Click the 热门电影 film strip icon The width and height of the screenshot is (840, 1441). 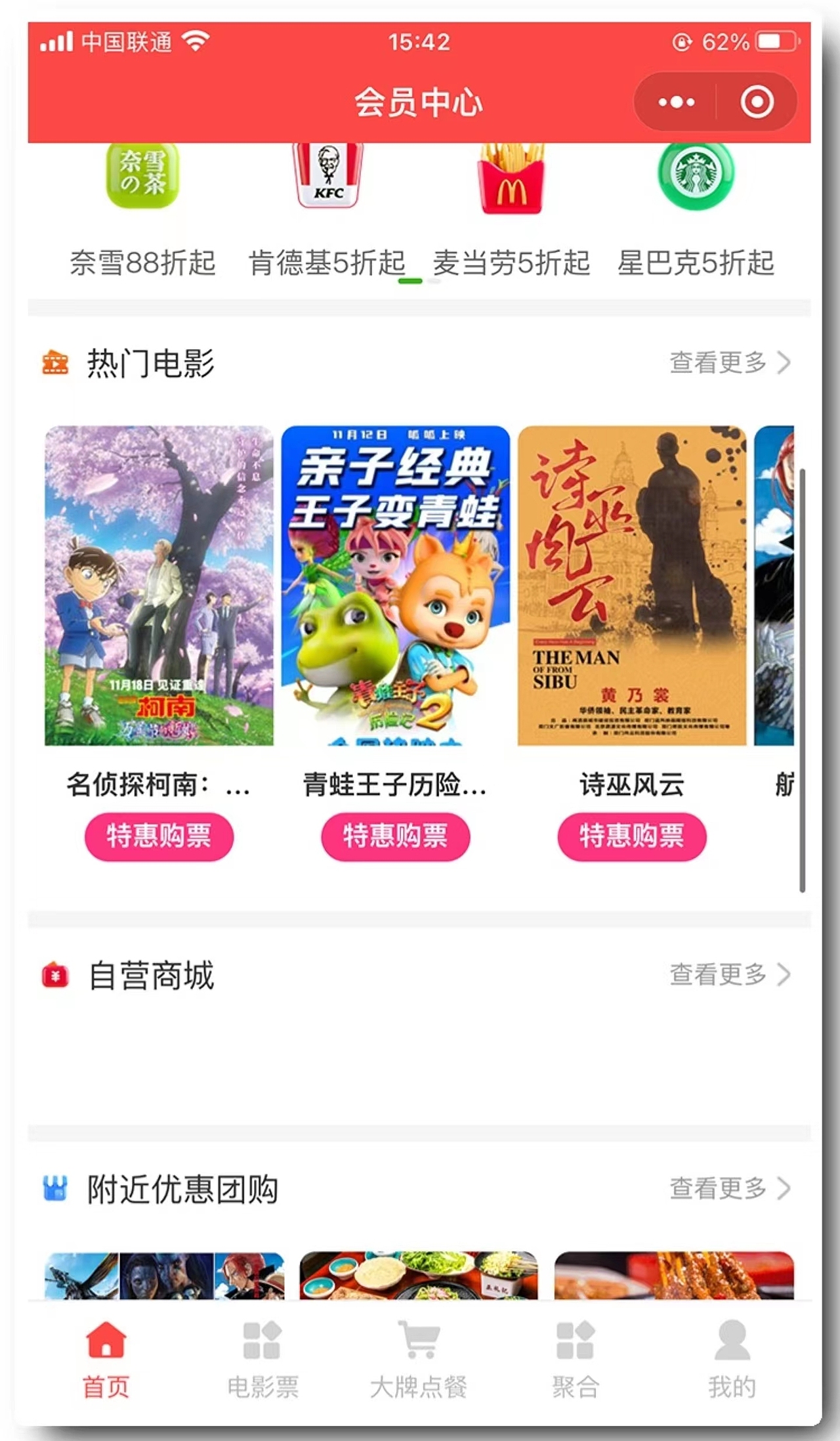pos(54,364)
